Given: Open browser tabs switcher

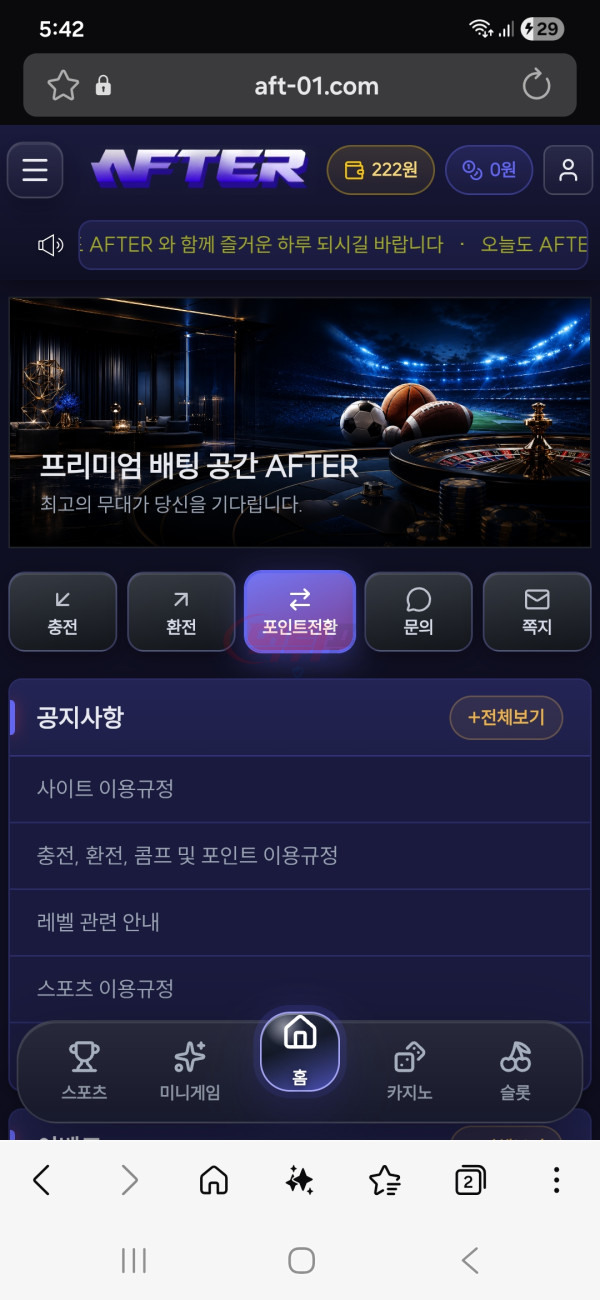Looking at the screenshot, I should pos(470,1181).
